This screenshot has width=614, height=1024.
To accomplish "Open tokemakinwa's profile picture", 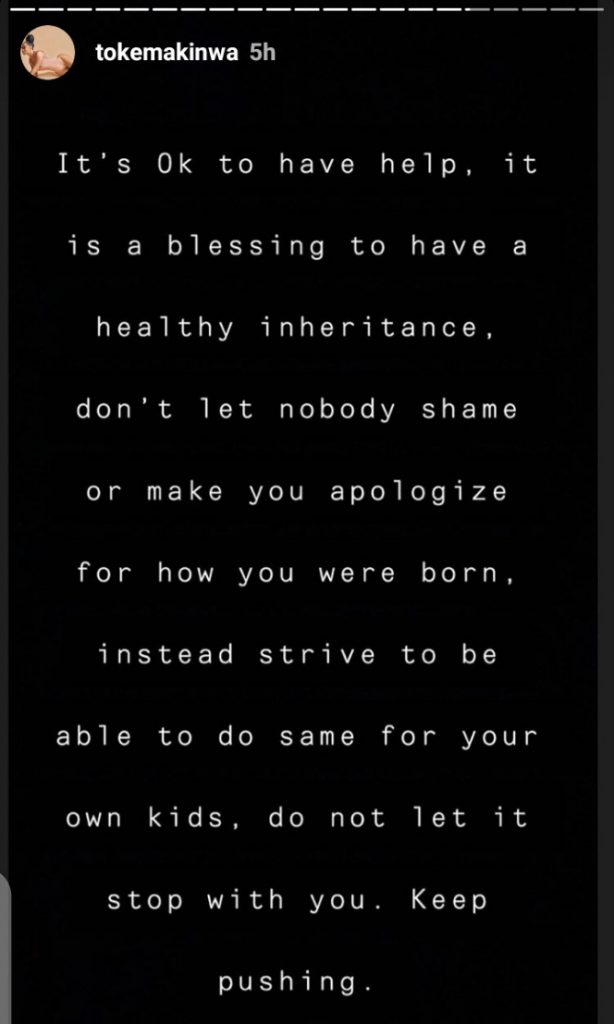I will (48, 53).
